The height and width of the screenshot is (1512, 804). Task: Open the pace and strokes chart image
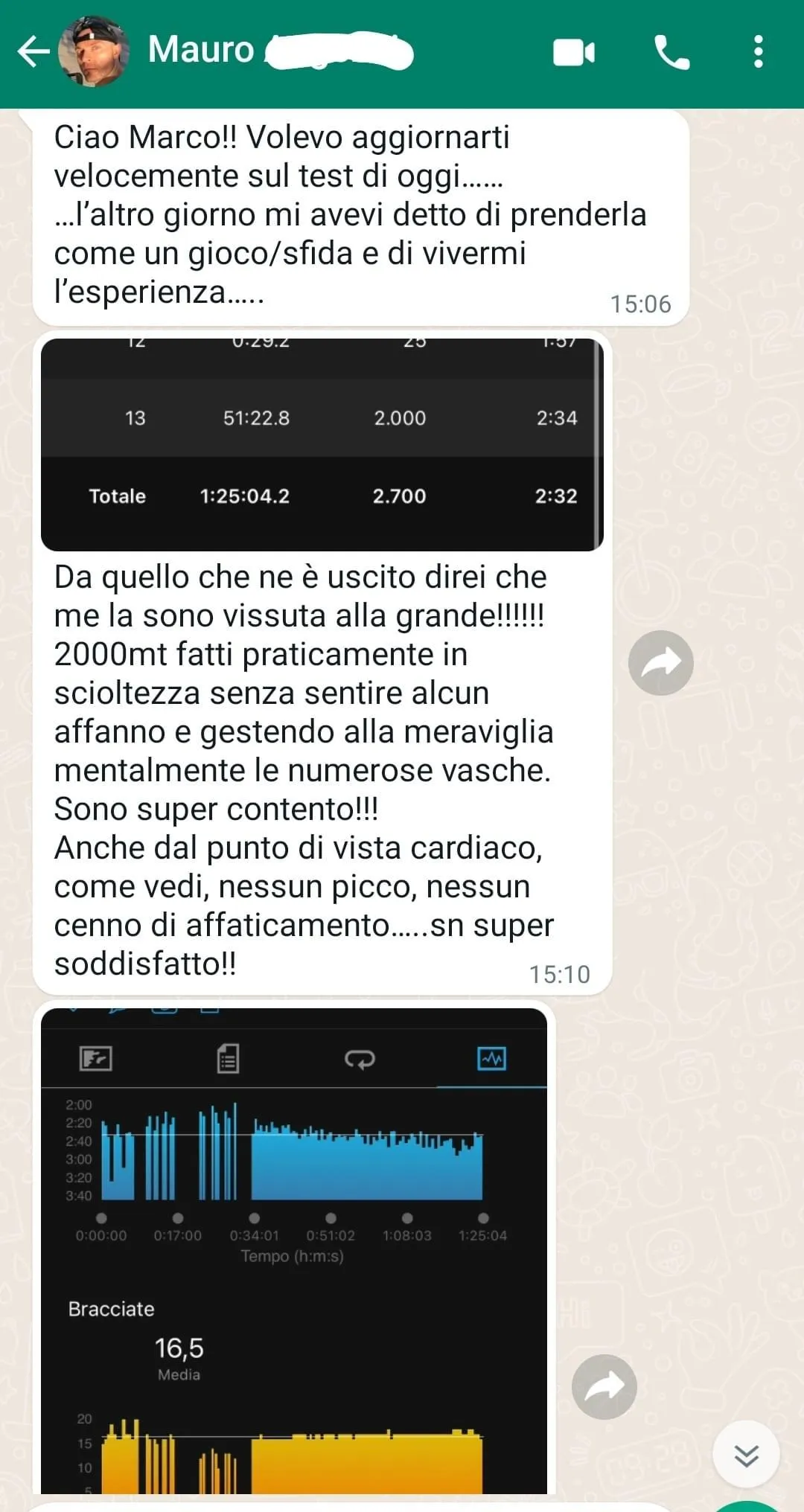(x=293, y=1250)
